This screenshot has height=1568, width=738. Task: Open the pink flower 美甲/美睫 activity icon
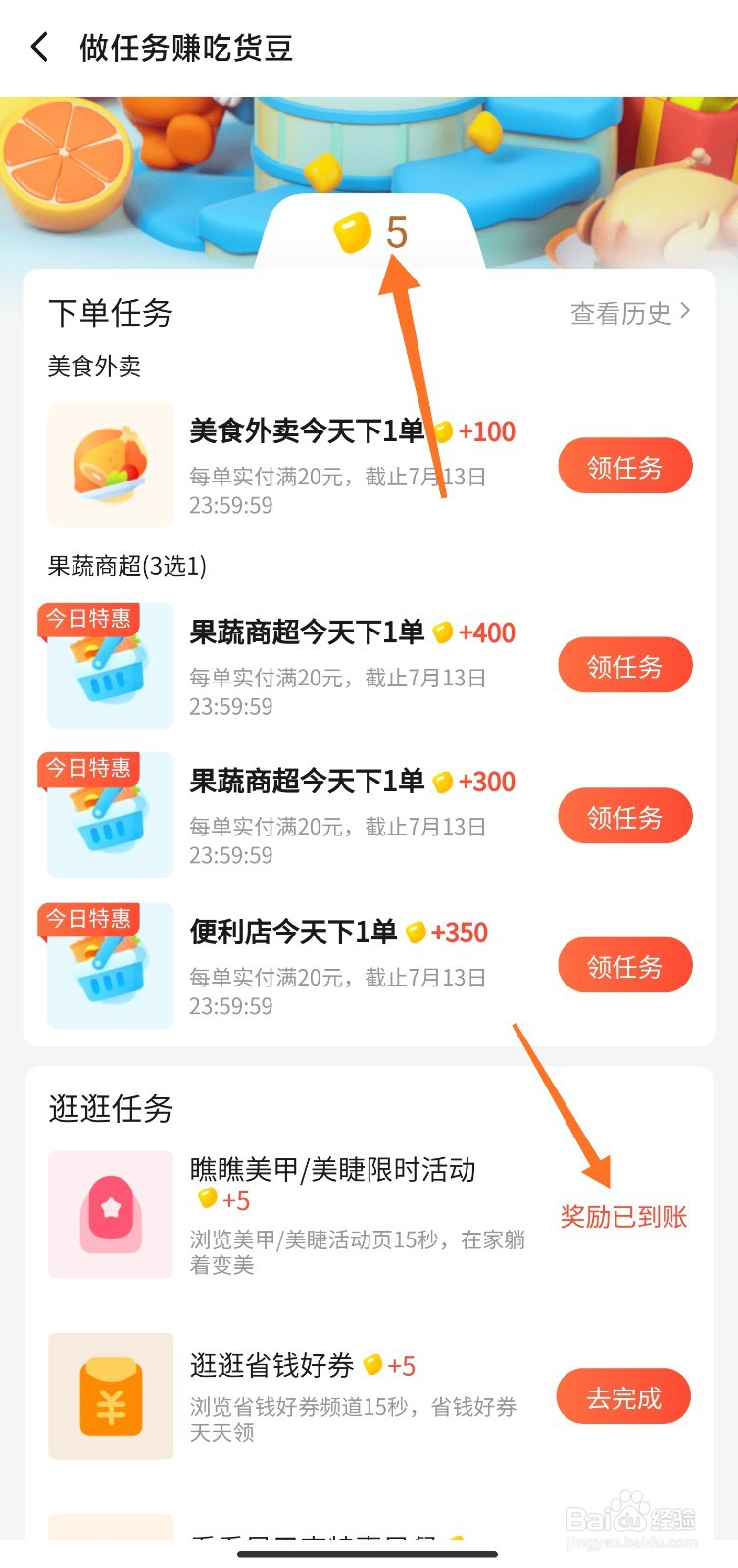pos(110,1214)
